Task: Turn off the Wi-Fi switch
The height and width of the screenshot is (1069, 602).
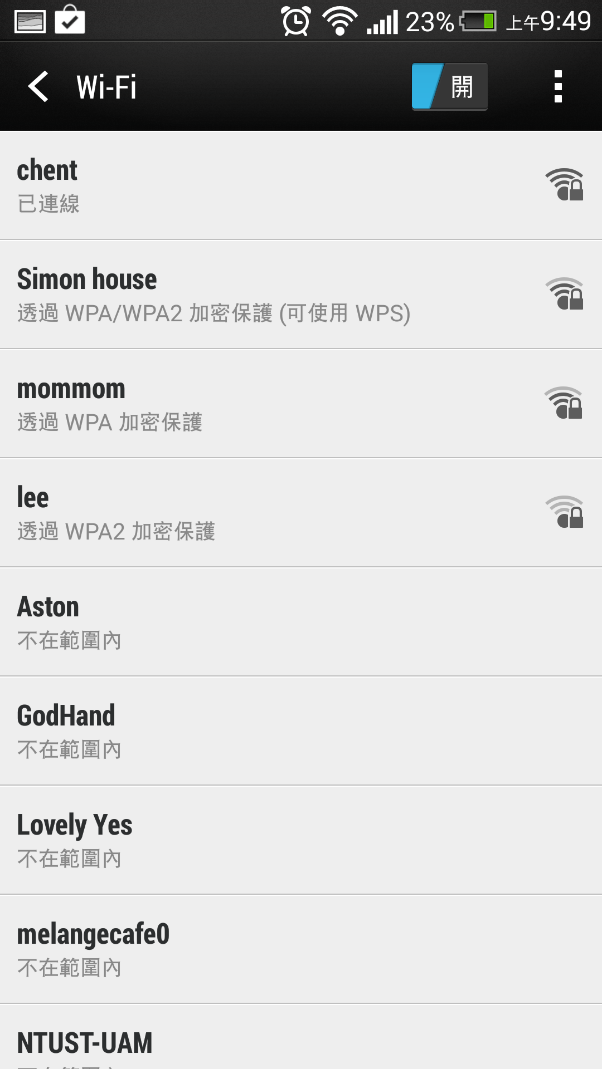Action: (x=449, y=87)
